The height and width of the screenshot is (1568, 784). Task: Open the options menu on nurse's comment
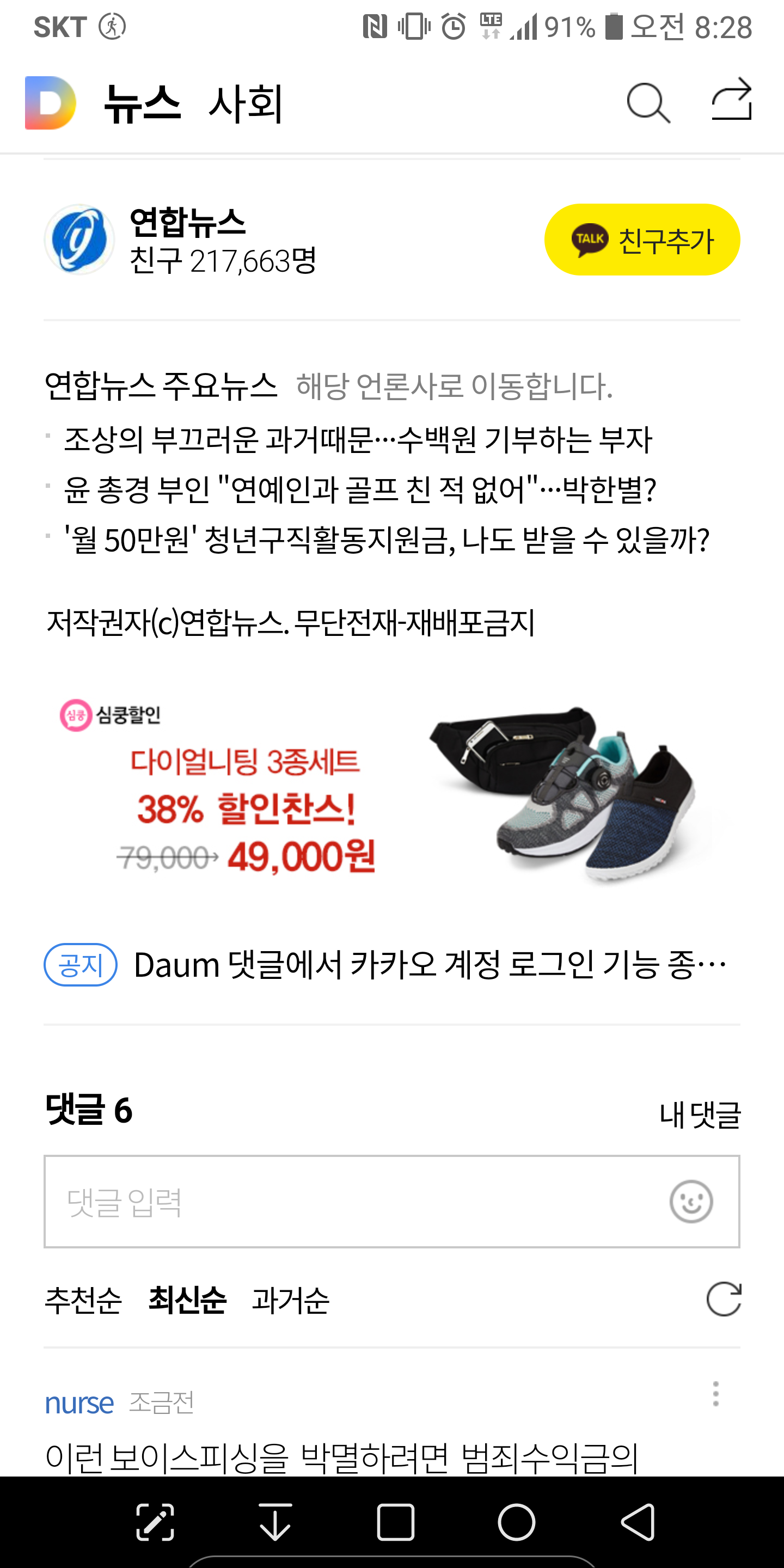(x=716, y=1393)
